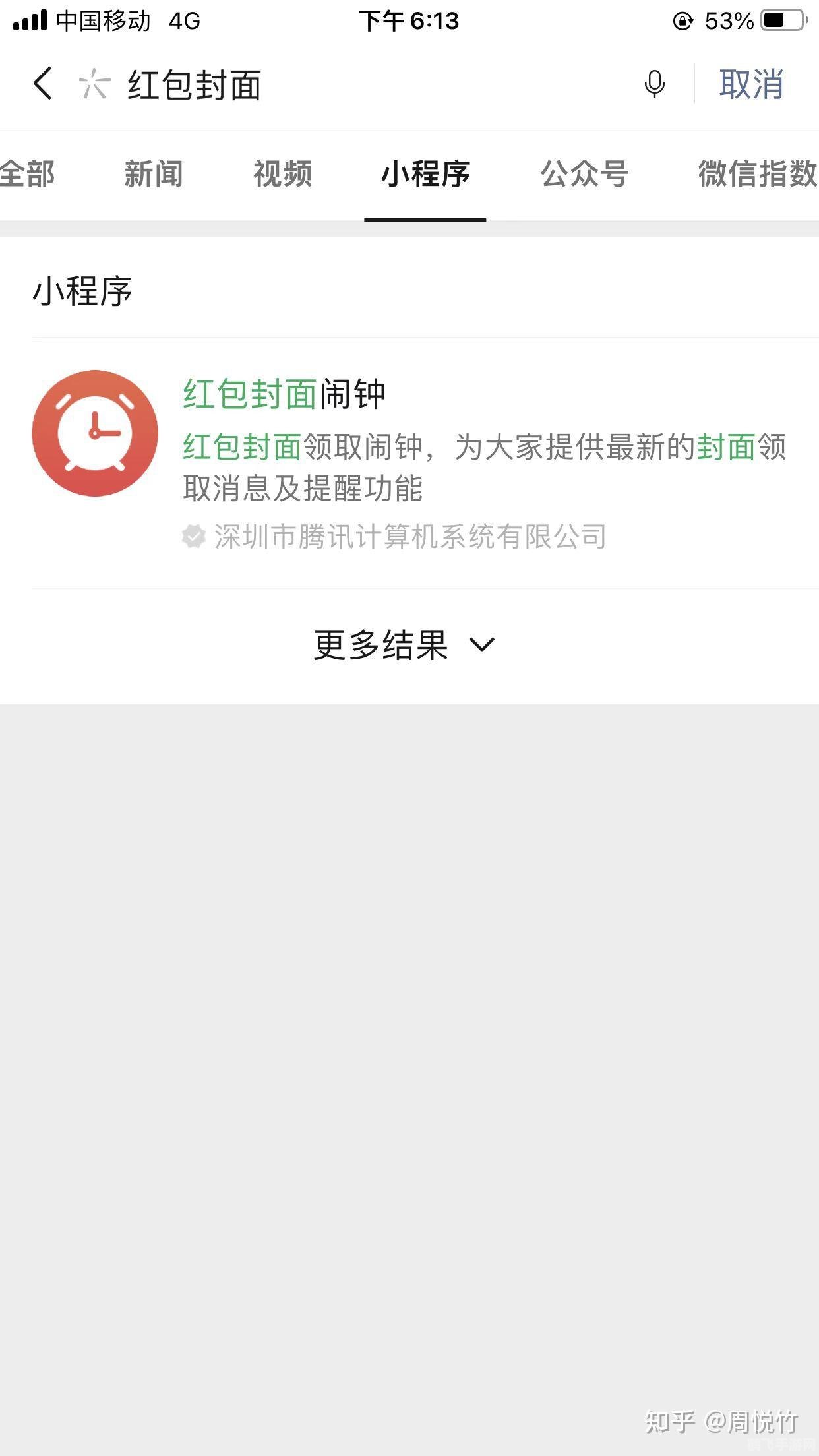This screenshot has width=819, height=1456.
Task: Open the 红包封面闹钟 mini program via its alarm clock icon
Action: [x=94, y=432]
